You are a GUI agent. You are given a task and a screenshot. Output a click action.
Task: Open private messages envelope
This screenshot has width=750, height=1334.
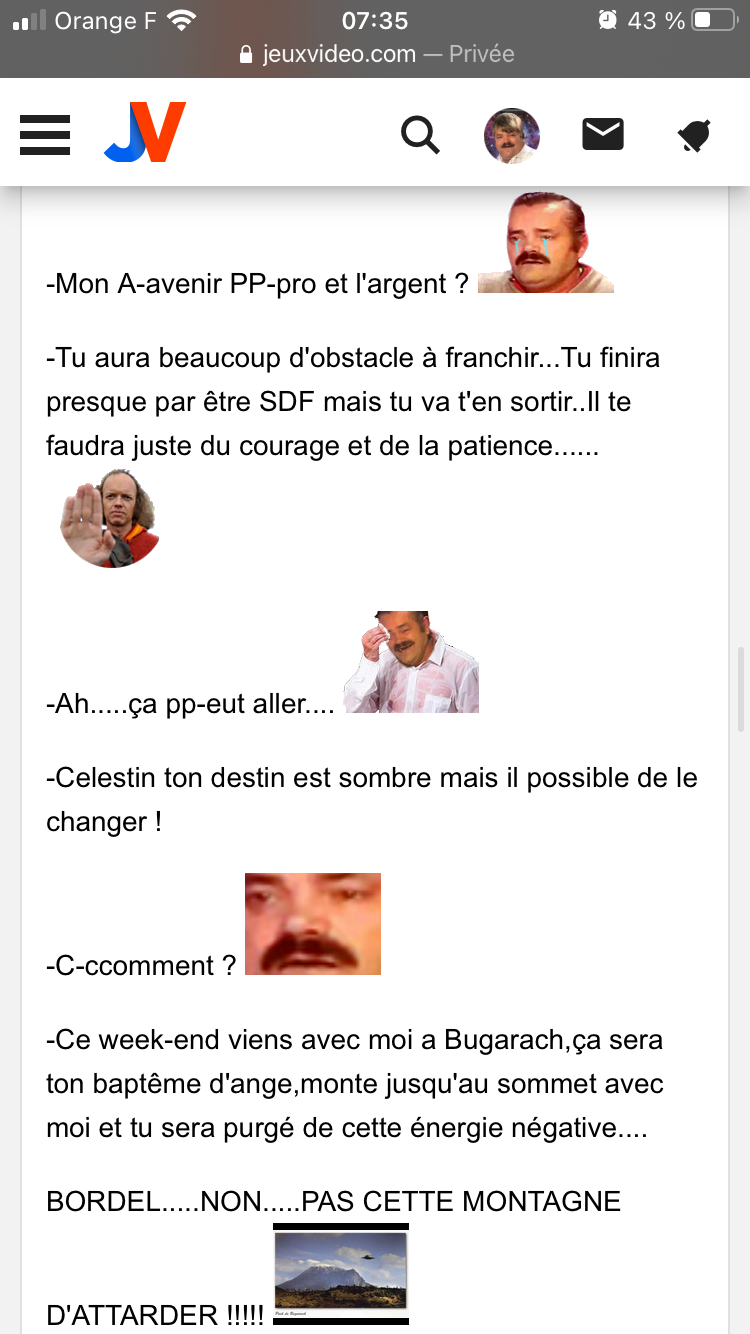click(603, 134)
